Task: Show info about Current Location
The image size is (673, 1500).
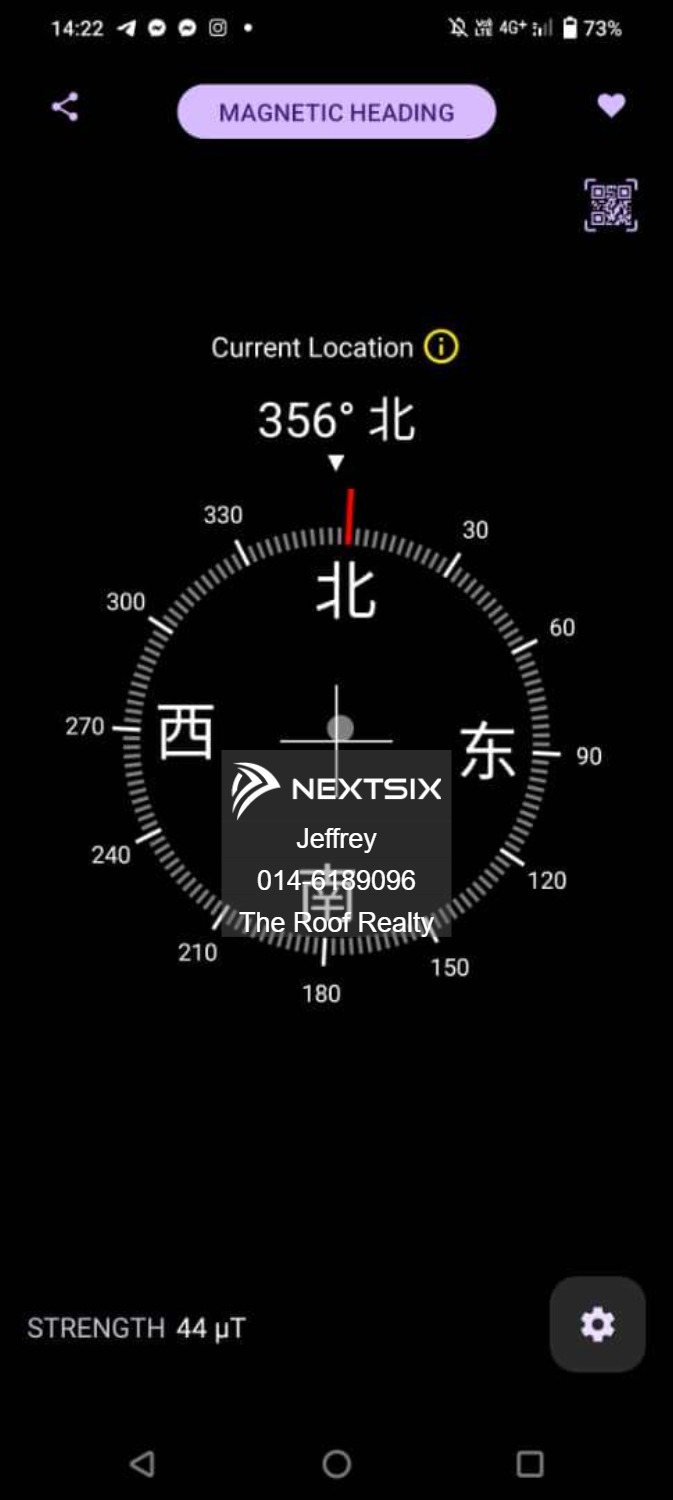Action: [x=441, y=347]
